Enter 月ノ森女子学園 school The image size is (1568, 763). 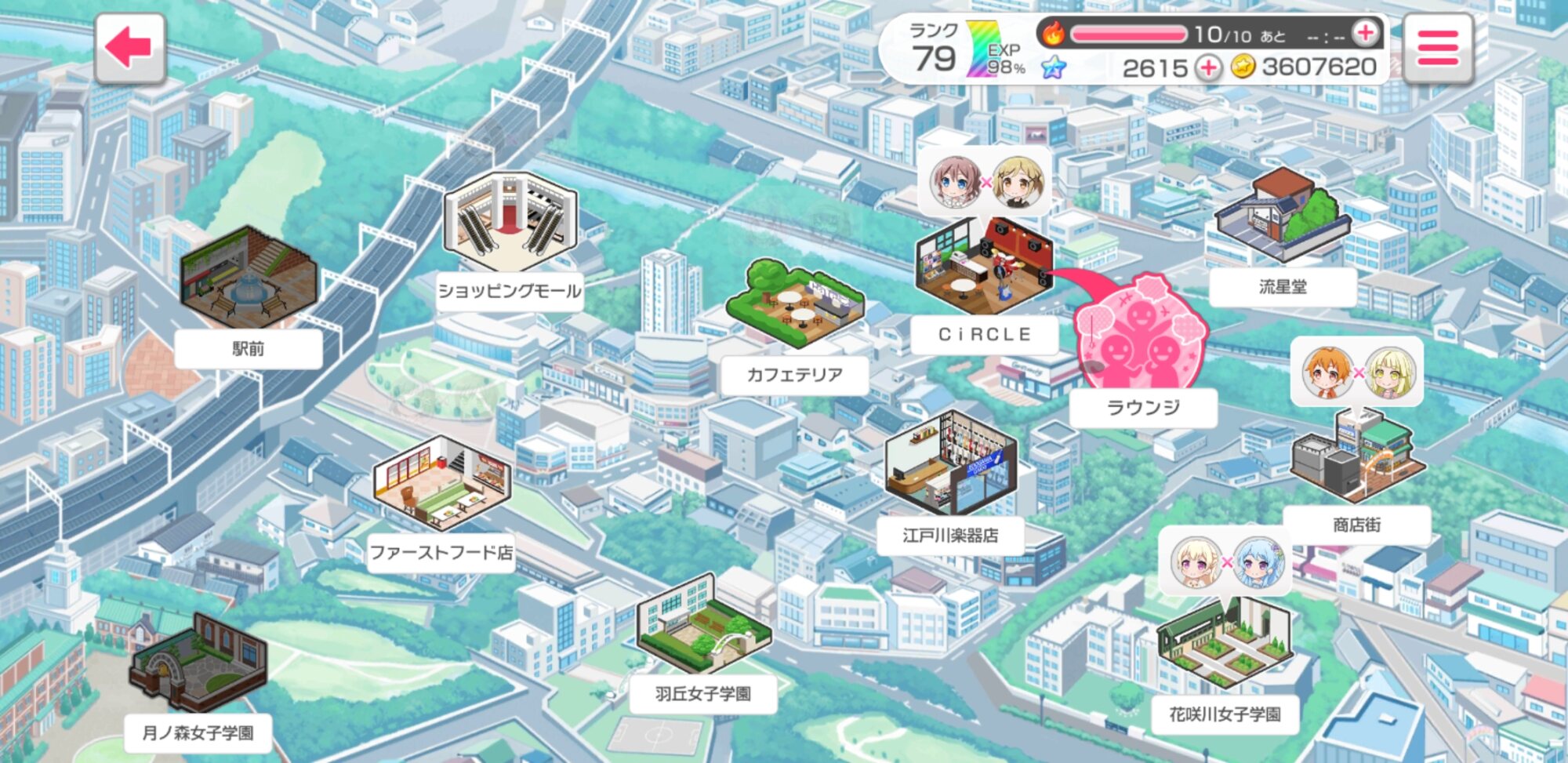pos(198,665)
